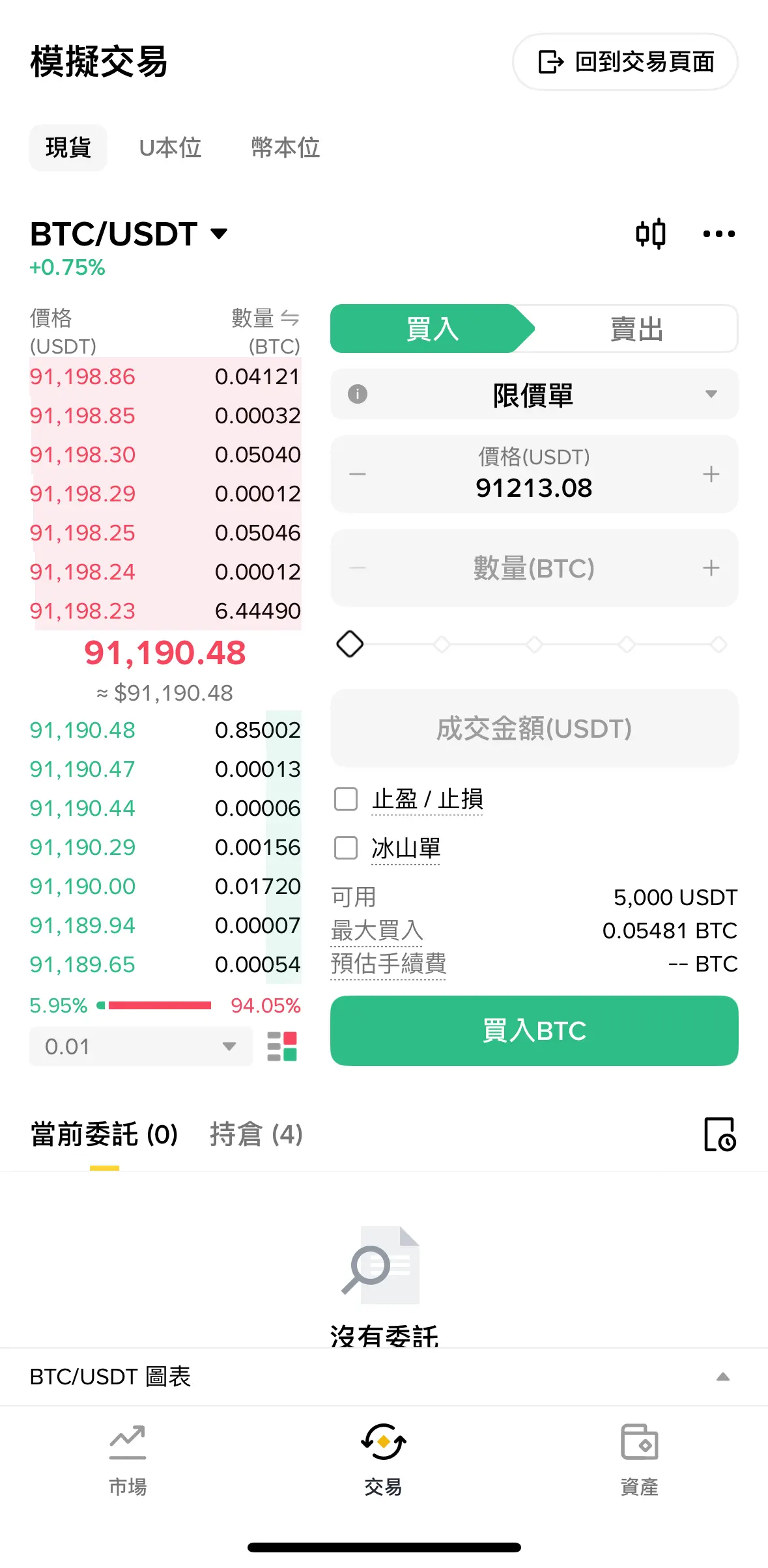
Task: Tap the 成交金額(USDT) input field
Action: [534, 728]
